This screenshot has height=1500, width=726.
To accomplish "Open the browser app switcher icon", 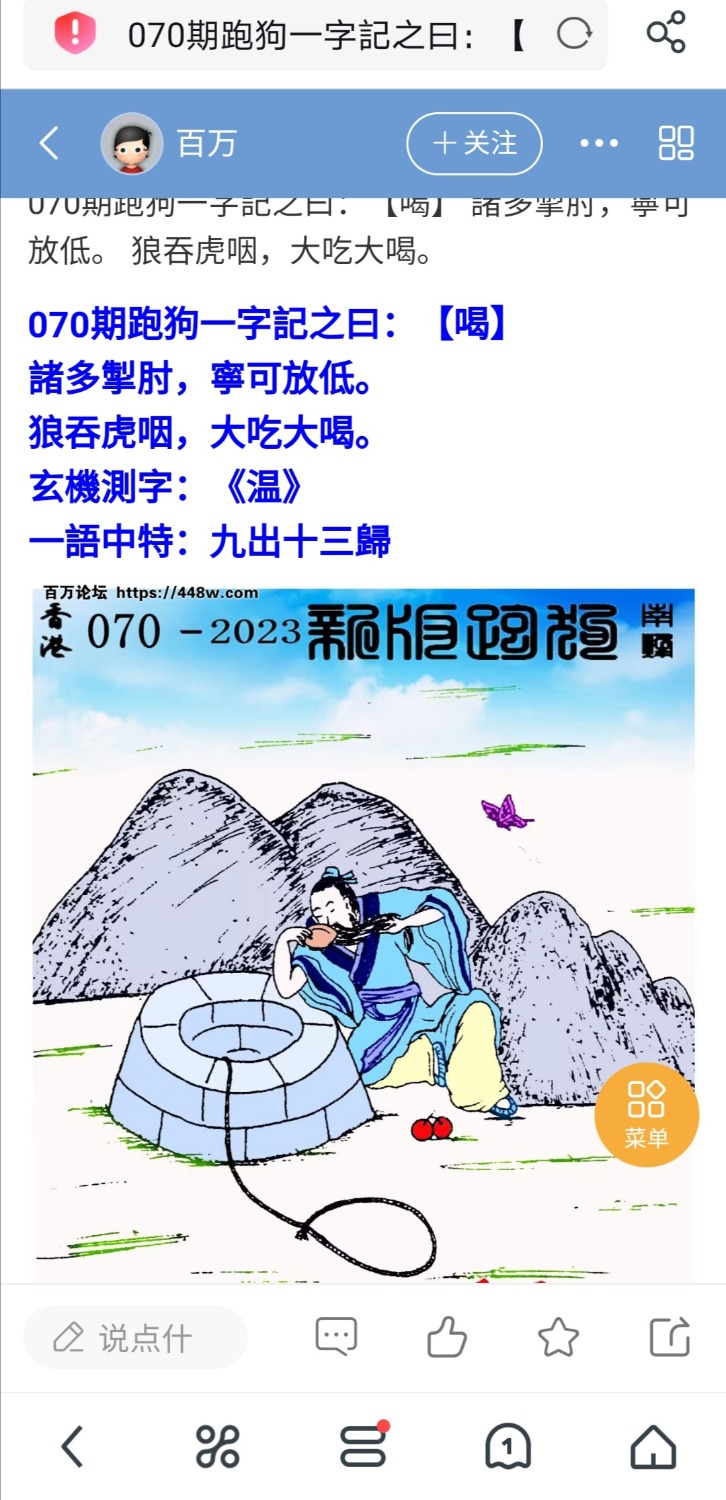I will [217, 1445].
